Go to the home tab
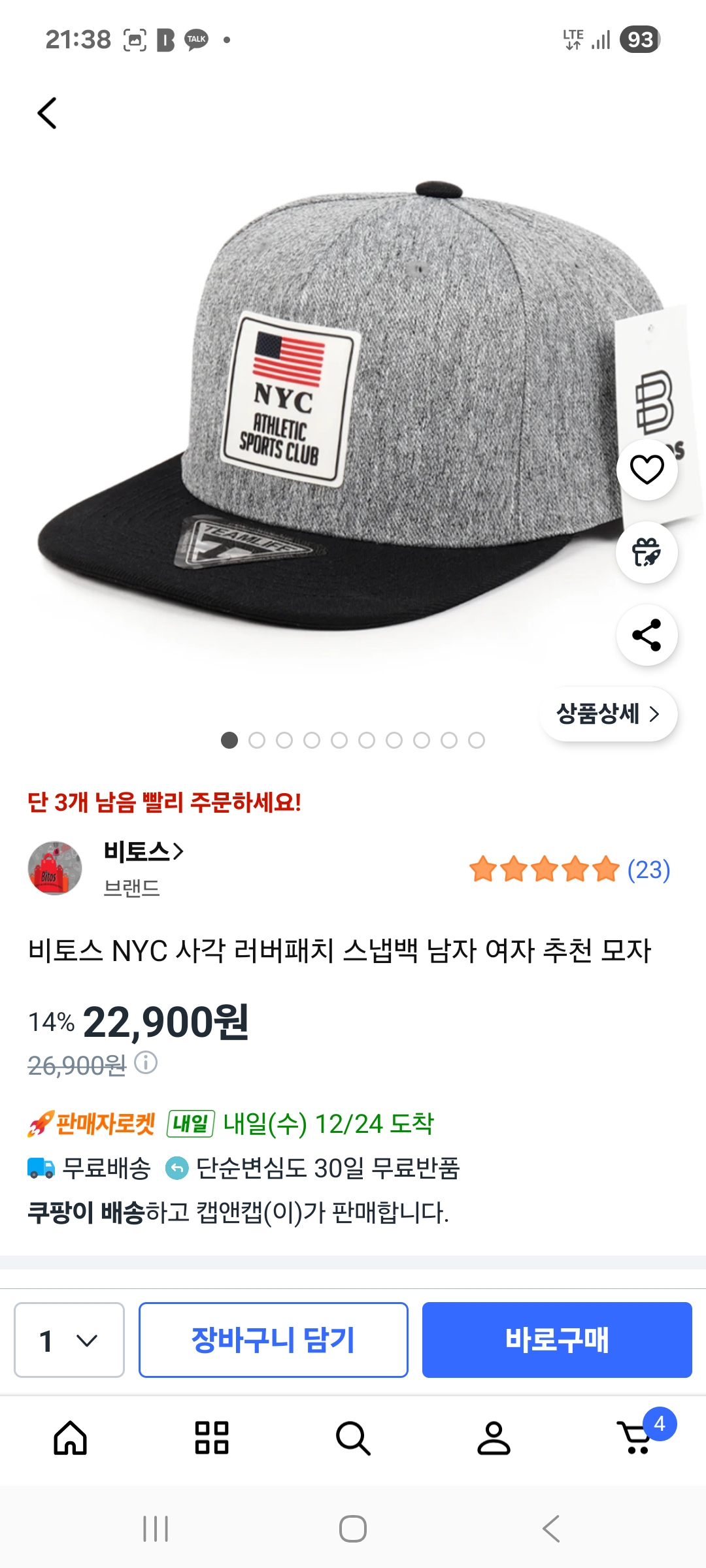The width and height of the screenshot is (706, 1568). 71,1438
